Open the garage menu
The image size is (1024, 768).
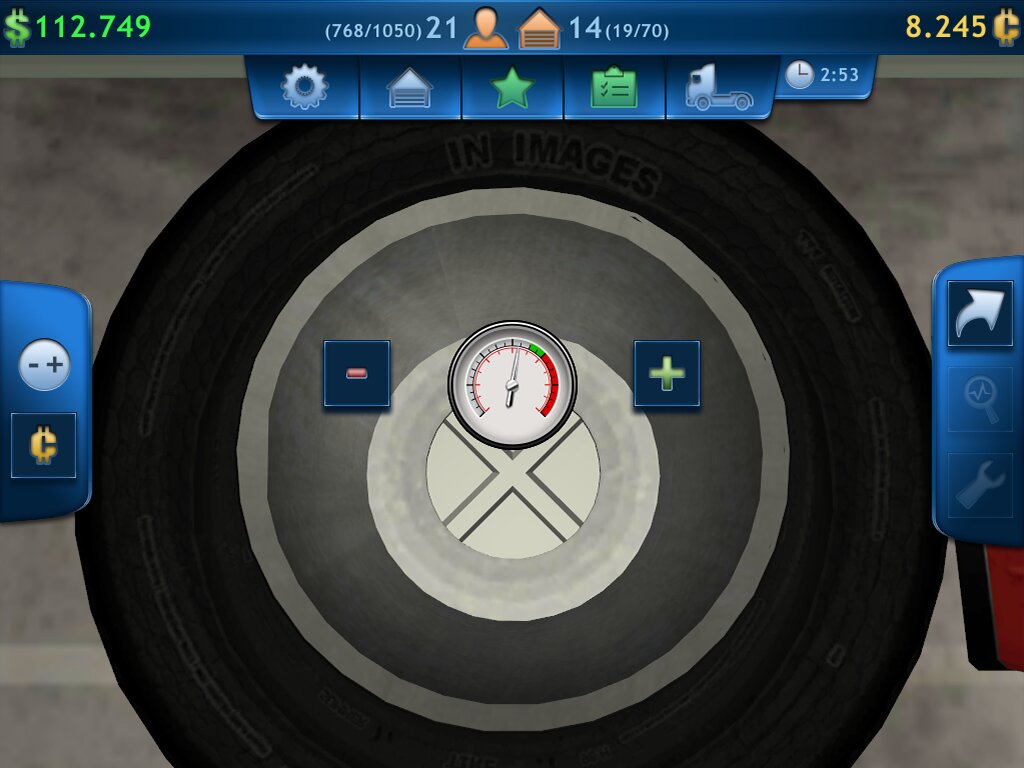pos(410,88)
